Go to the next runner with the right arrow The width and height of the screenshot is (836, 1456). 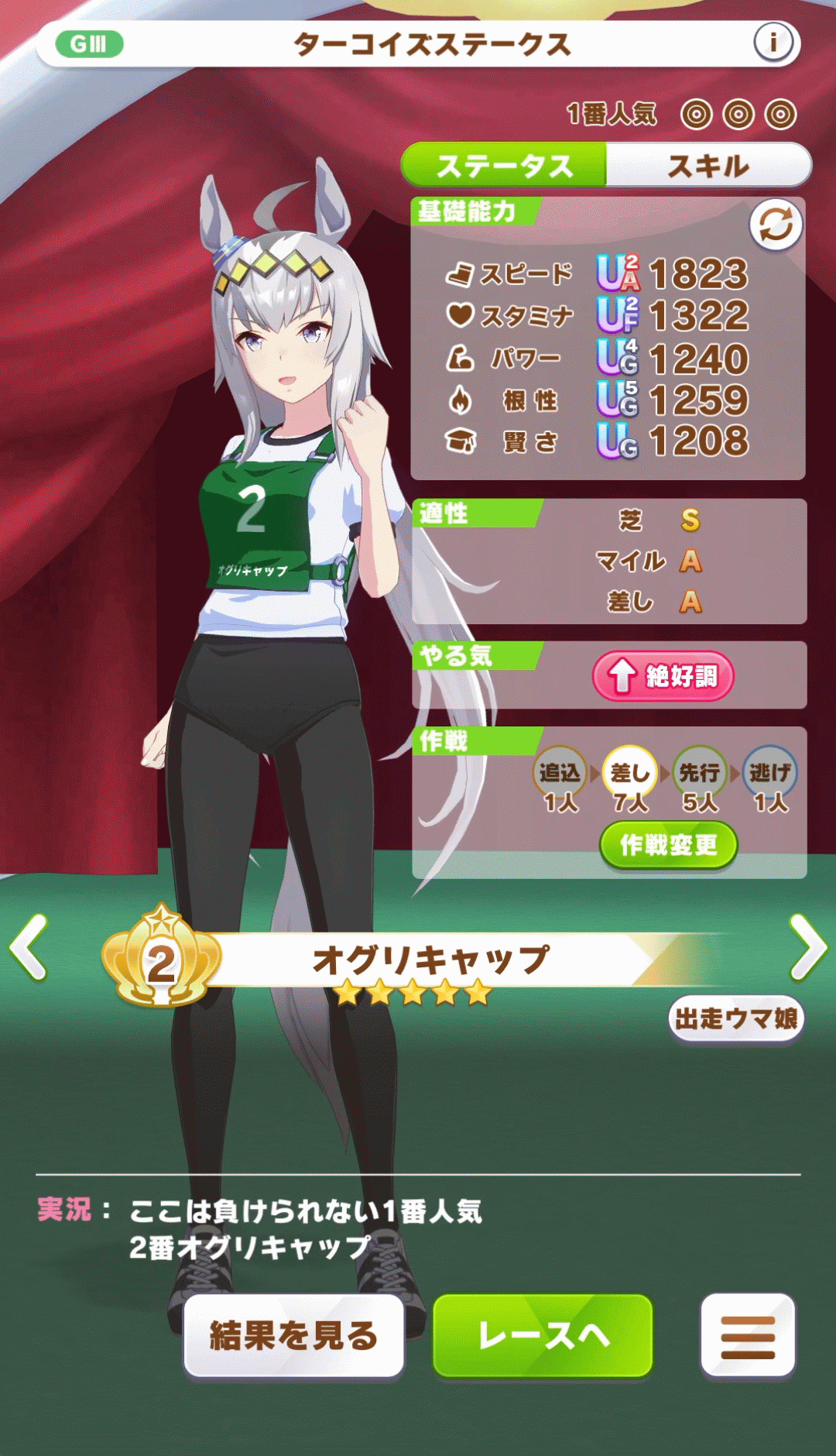(807, 947)
